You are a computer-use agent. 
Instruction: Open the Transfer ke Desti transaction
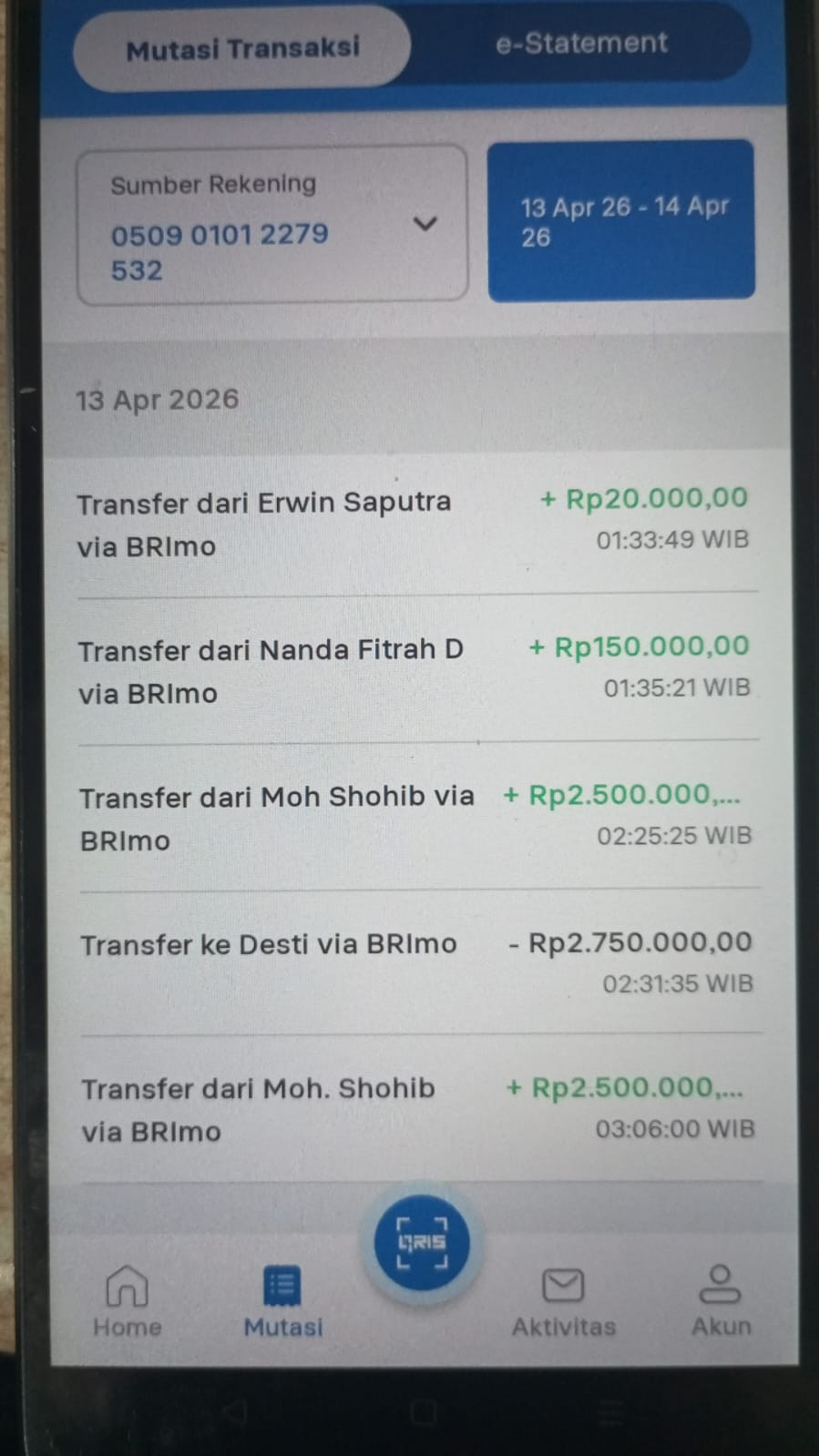(x=415, y=962)
